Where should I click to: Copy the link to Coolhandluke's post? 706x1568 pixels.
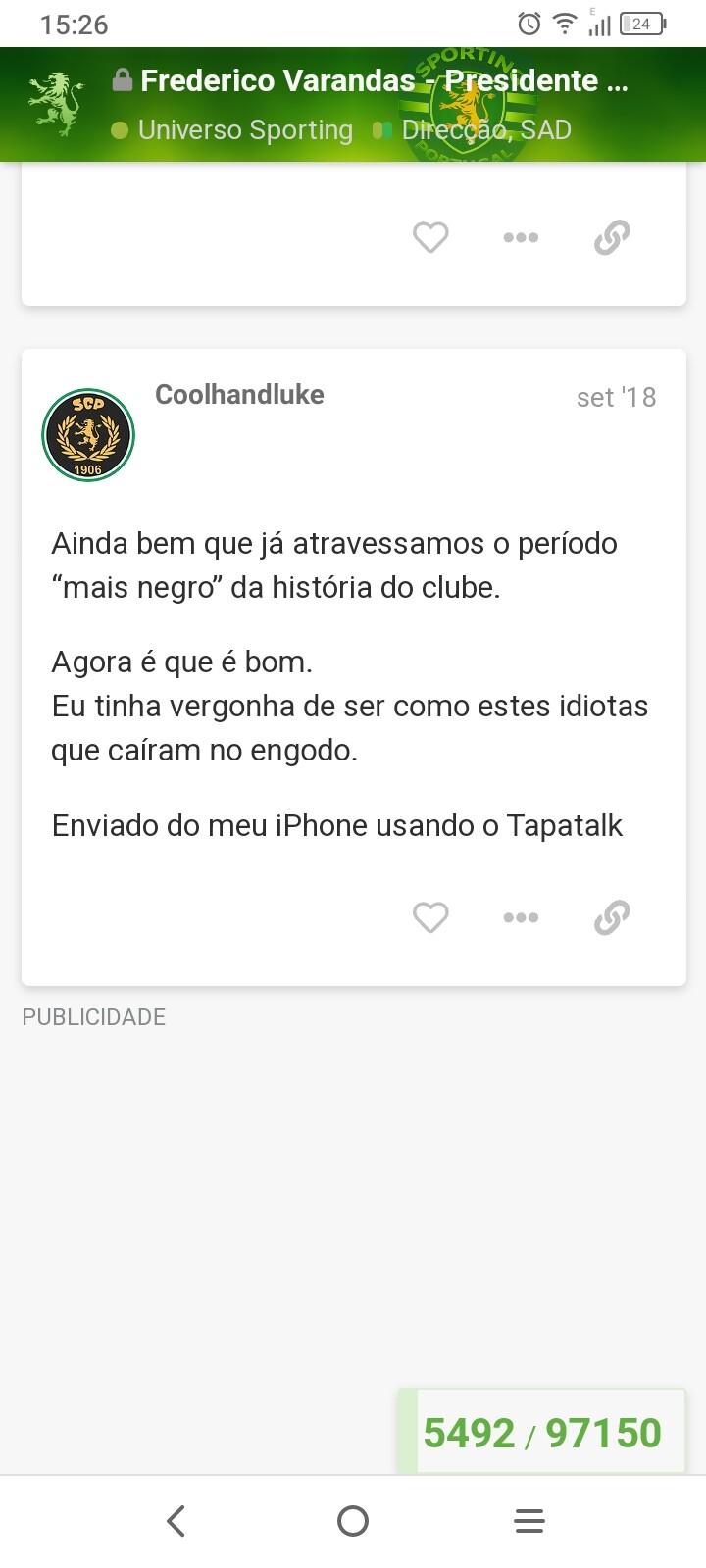tap(612, 917)
